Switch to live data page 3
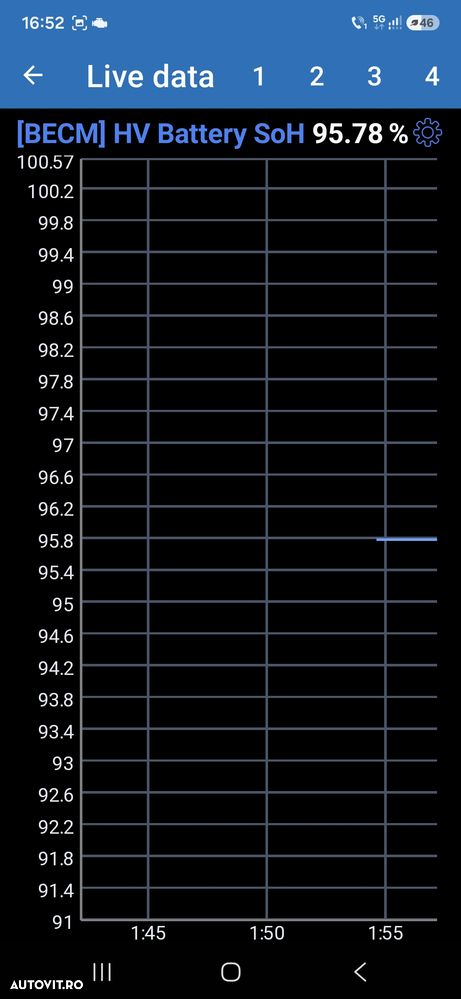 (374, 76)
